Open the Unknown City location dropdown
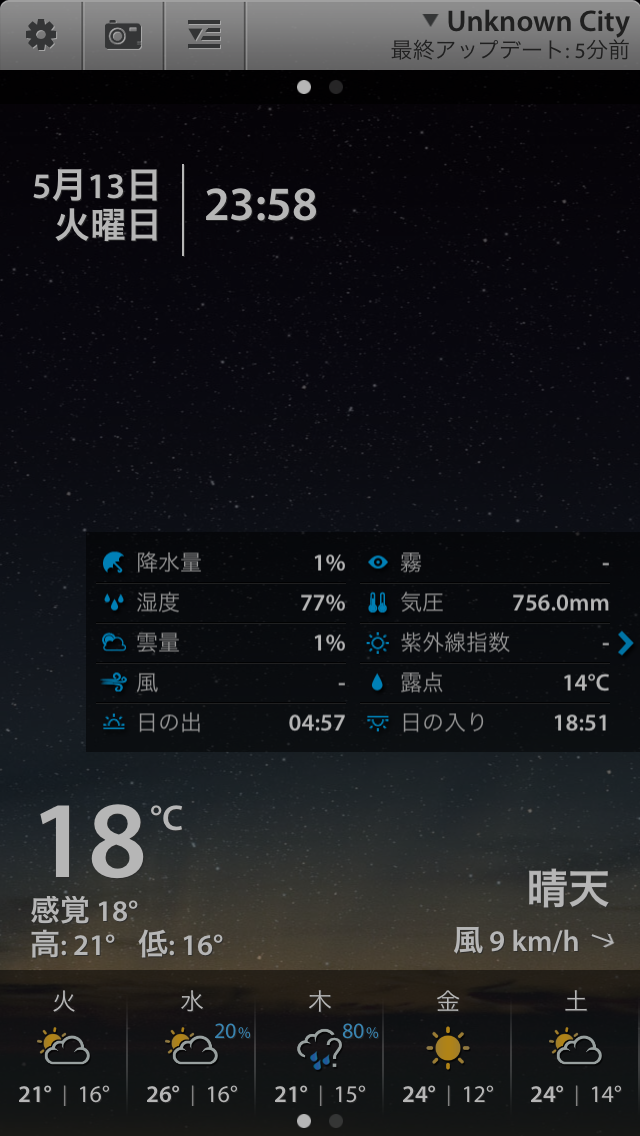640x1136 pixels. (525, 22)
